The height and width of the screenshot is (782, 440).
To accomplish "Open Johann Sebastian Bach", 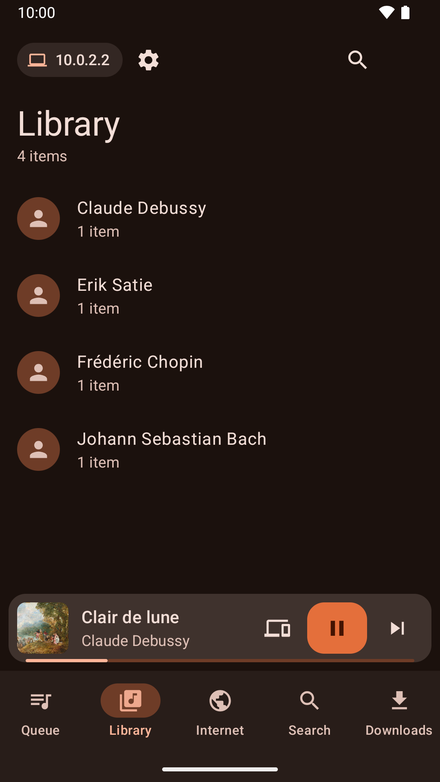I will coord(220,449).
